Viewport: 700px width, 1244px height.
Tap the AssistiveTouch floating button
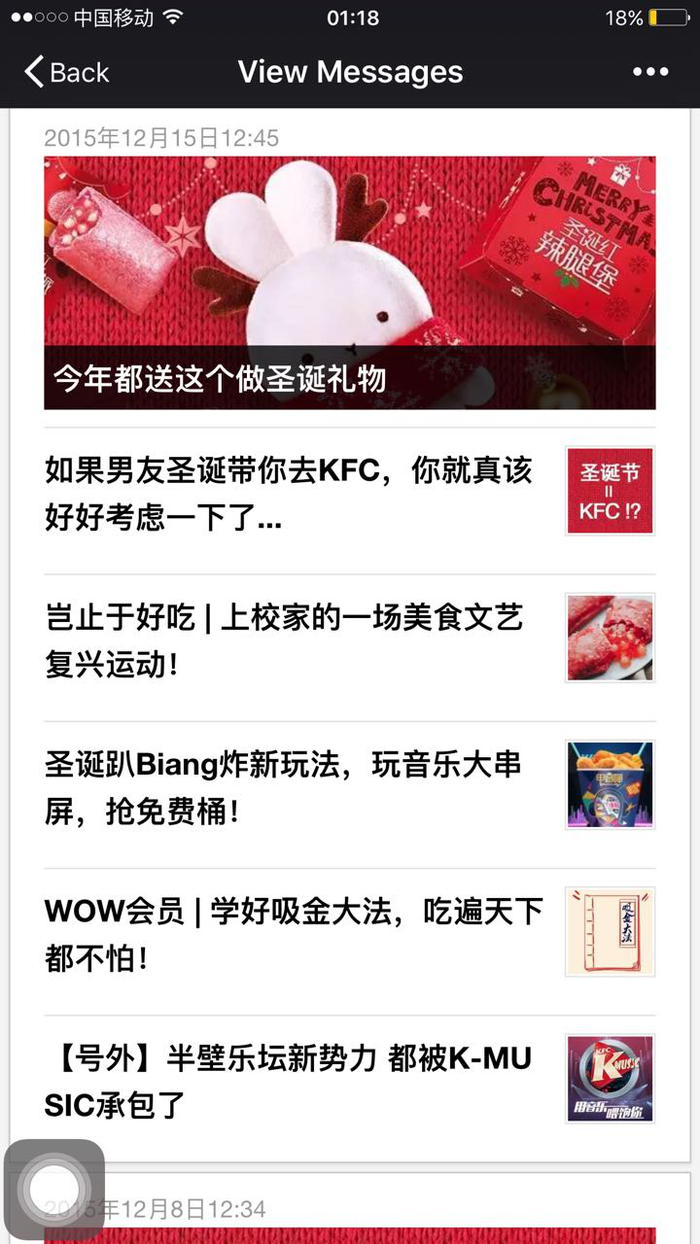coord(55,1189)
